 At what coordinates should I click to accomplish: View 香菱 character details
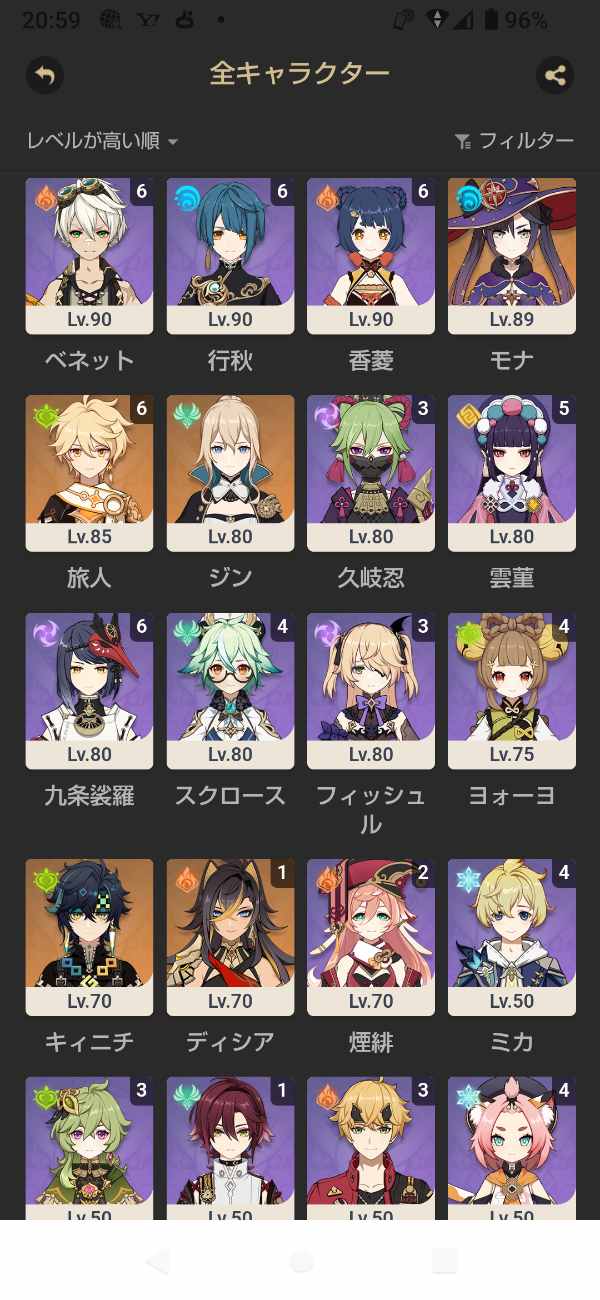pyautogui.click(x=371, y=255)
